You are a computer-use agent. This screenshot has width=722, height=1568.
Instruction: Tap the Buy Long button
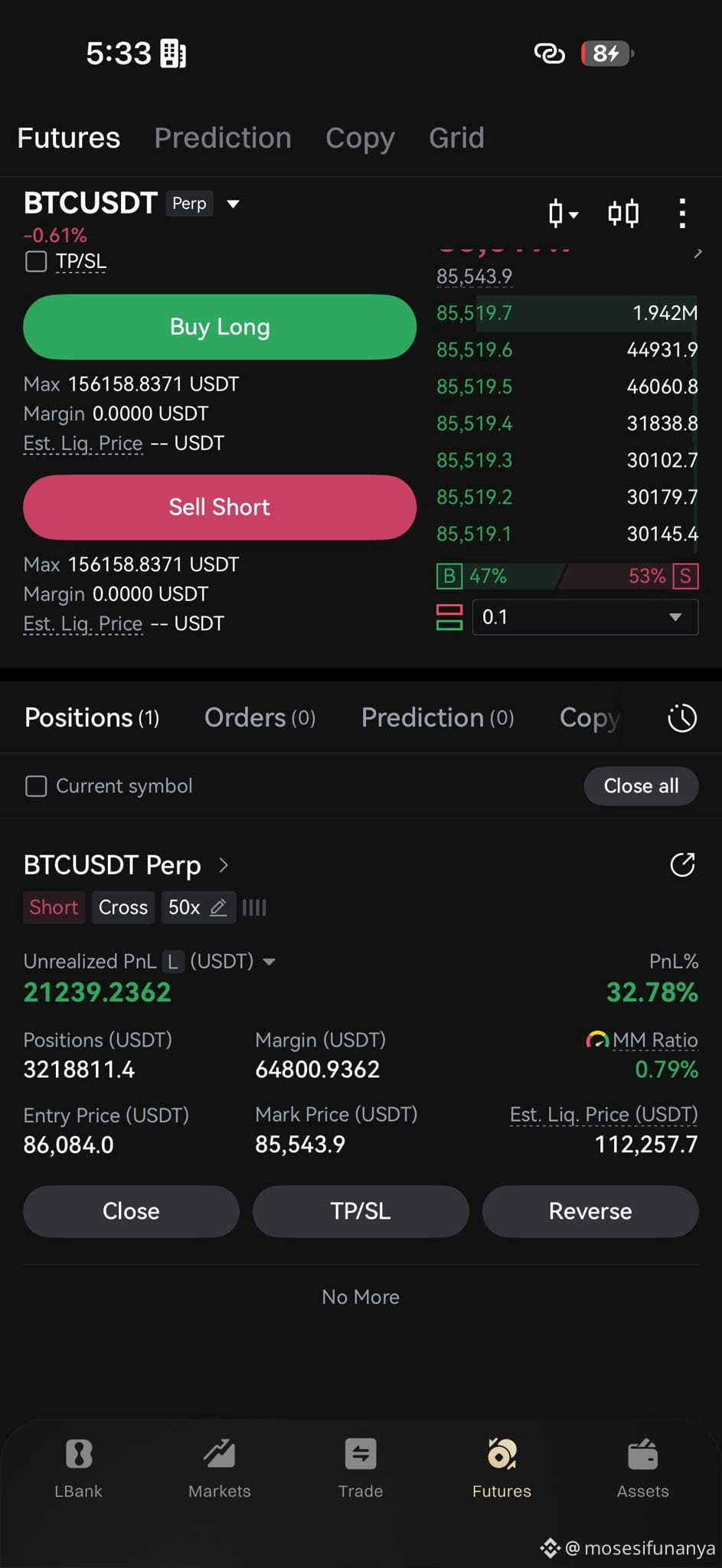point(220,327)
